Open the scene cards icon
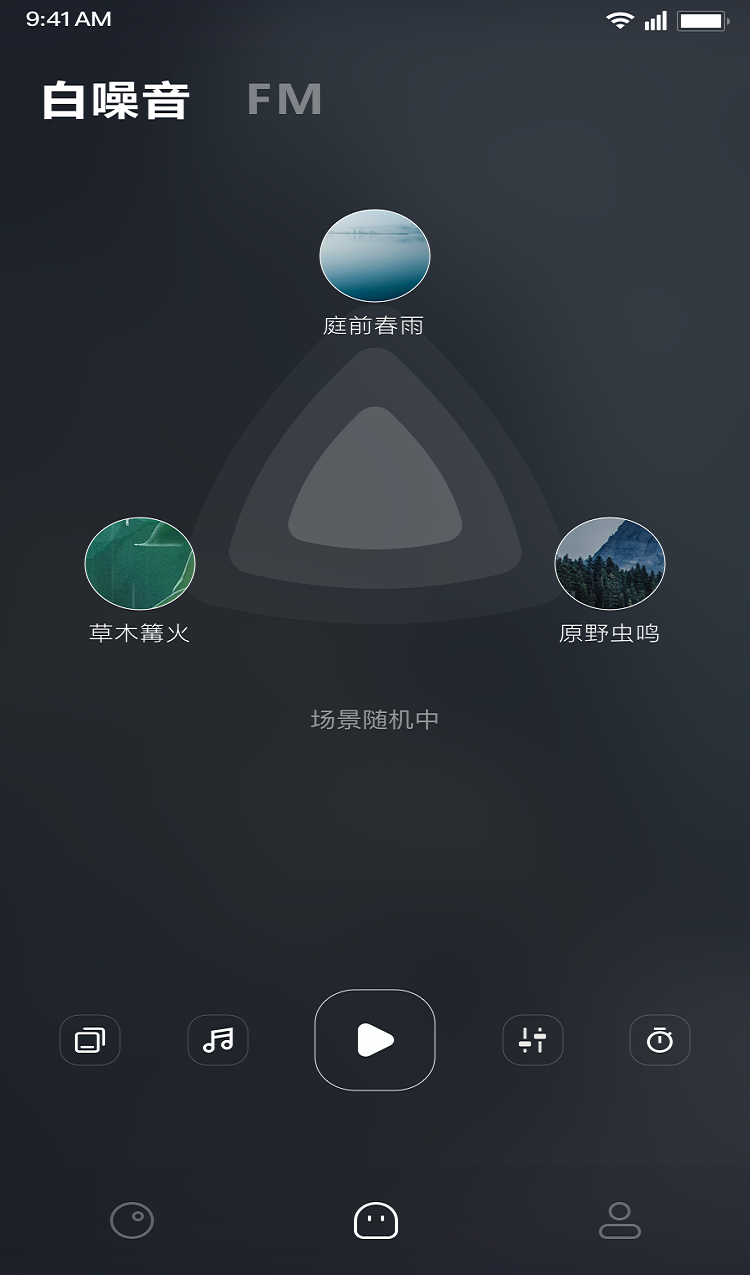 pyautogui.click(x=90, y=1040)
